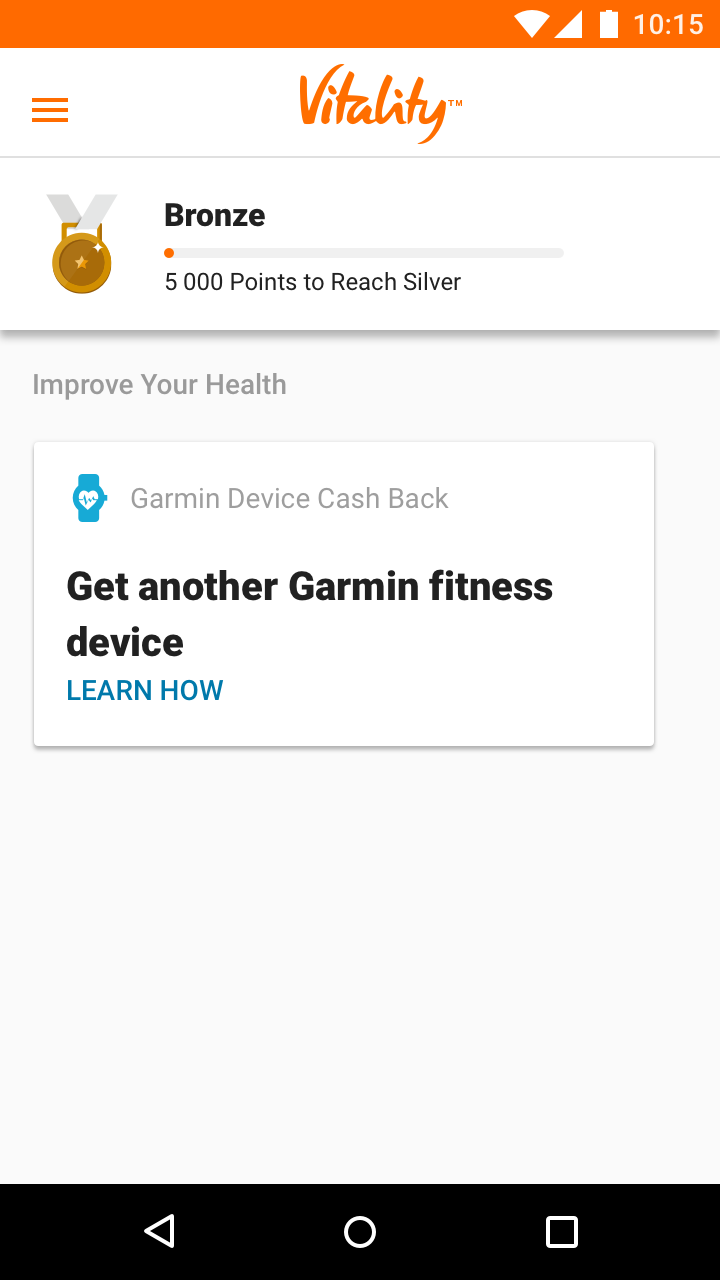This screenshot has width=720, height=1280.
Task: Go back using the system back button
Action: [x=160, y=1231]
